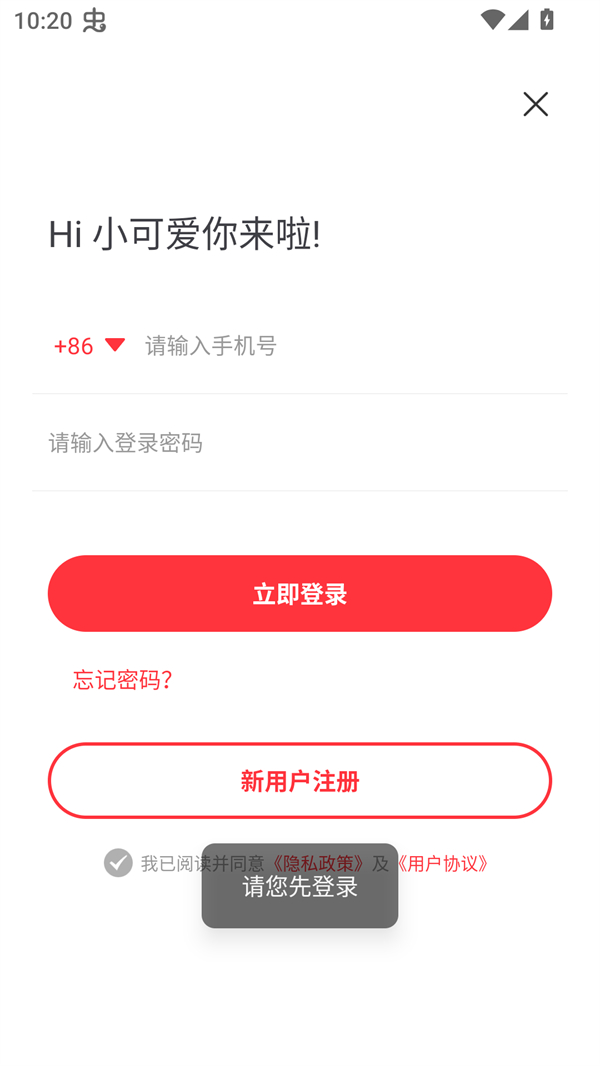Viewport: 600px width, 1066px height.
Task: Open the 忘记密码 forgot password link
Action: [123, 680]
